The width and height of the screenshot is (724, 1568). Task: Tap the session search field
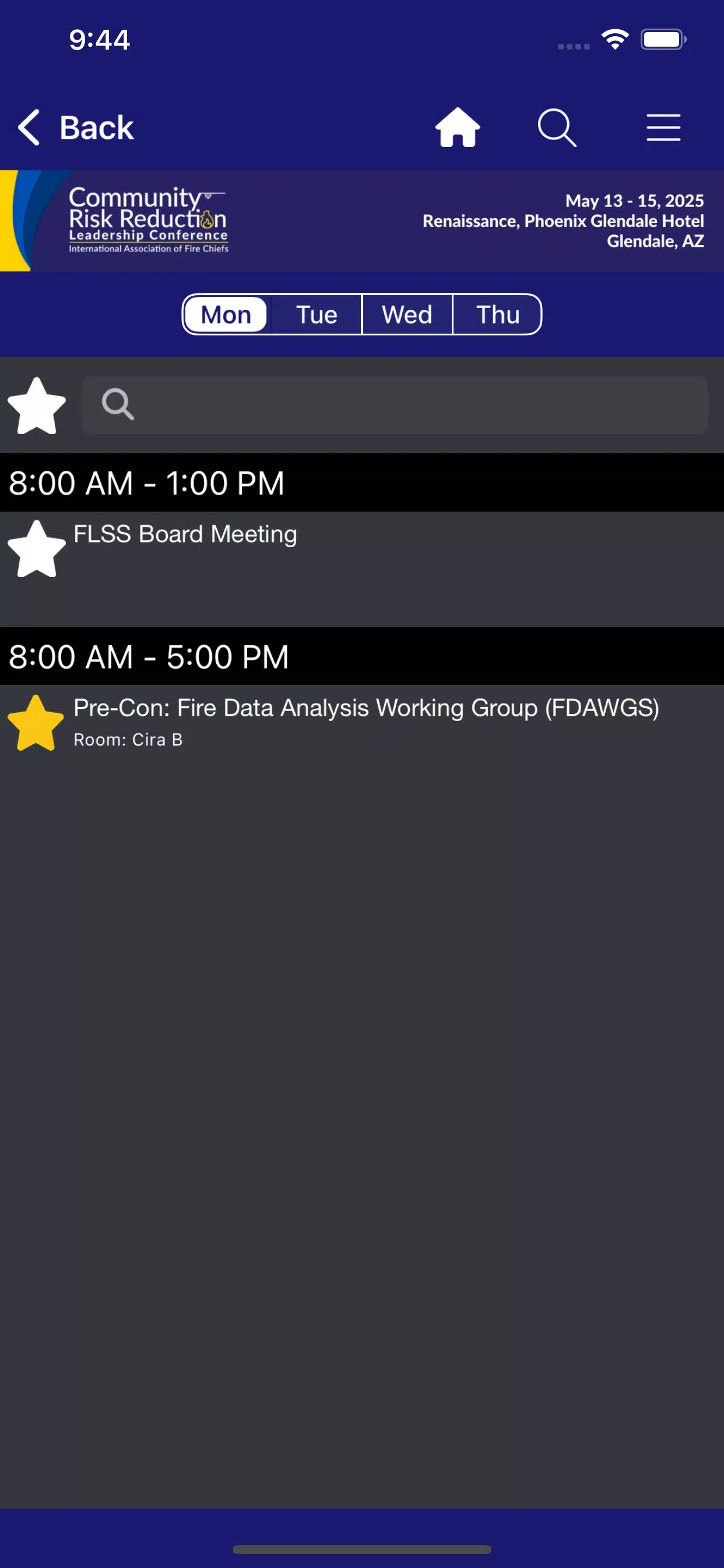395,405
